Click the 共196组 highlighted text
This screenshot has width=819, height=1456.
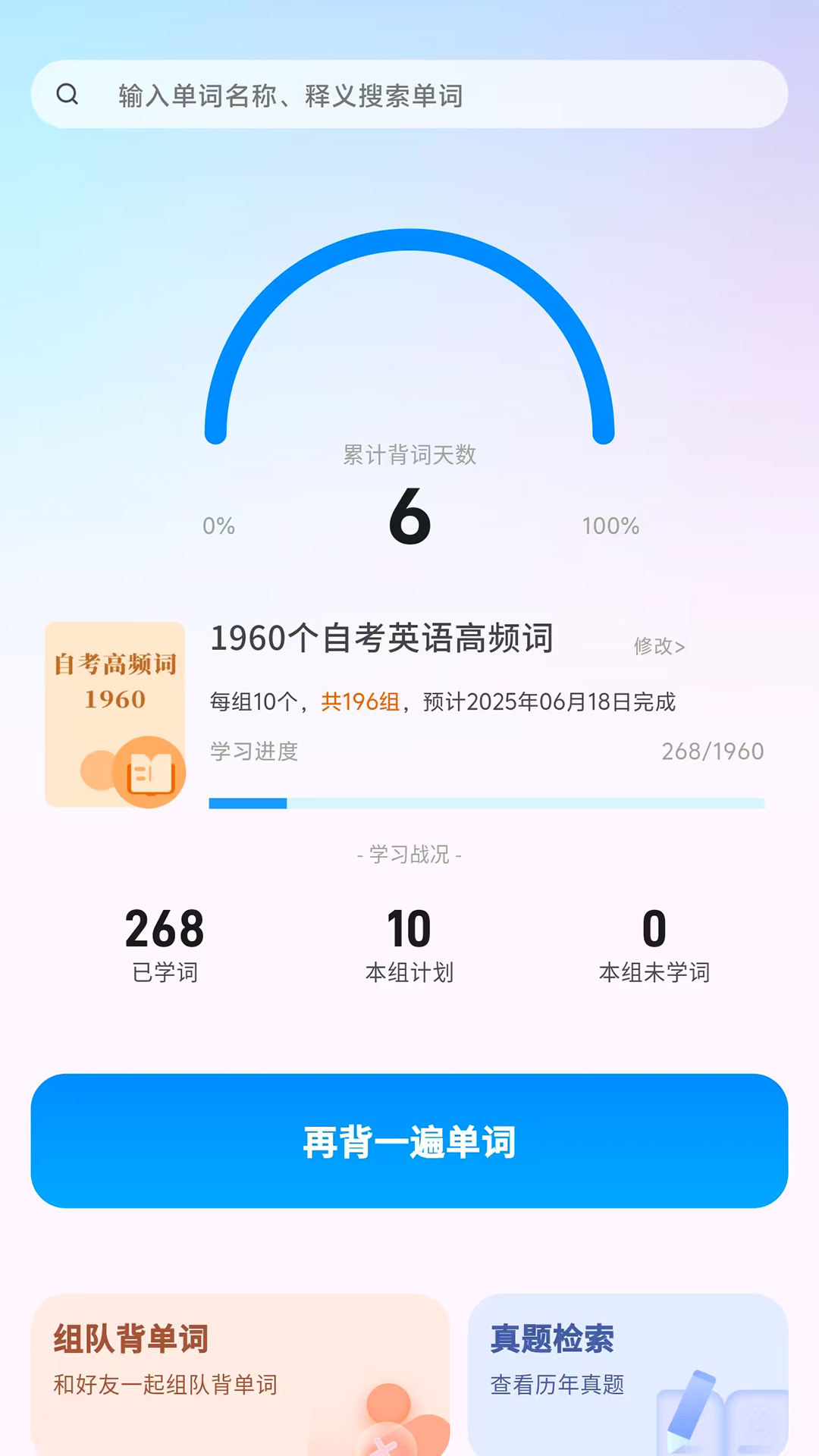(x=359, y=701)
